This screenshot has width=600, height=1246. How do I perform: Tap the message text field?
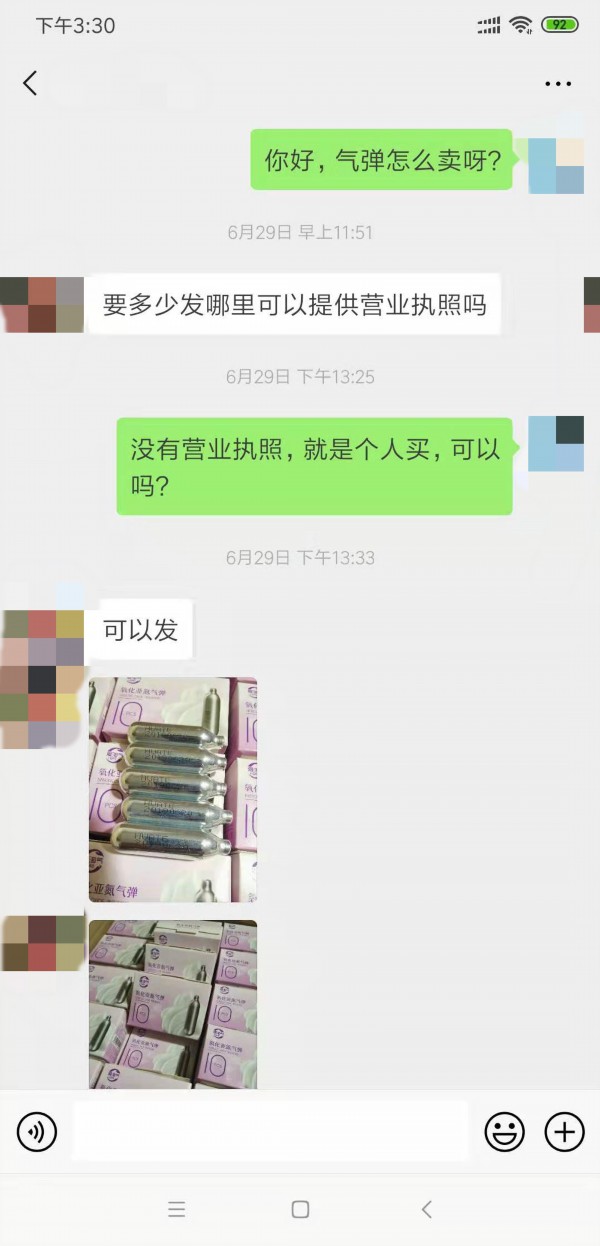[x=270, y=1131]
